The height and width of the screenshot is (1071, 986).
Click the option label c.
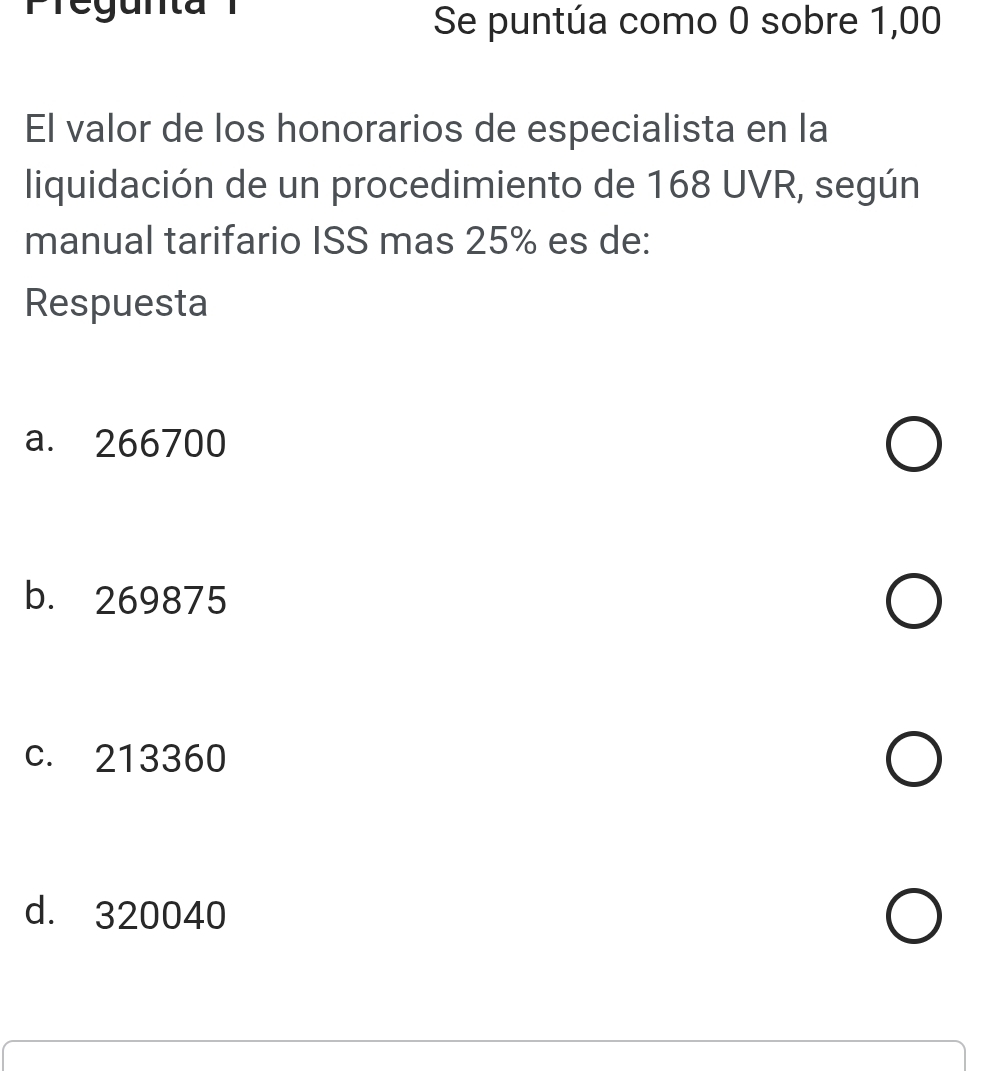coord(40,753)
